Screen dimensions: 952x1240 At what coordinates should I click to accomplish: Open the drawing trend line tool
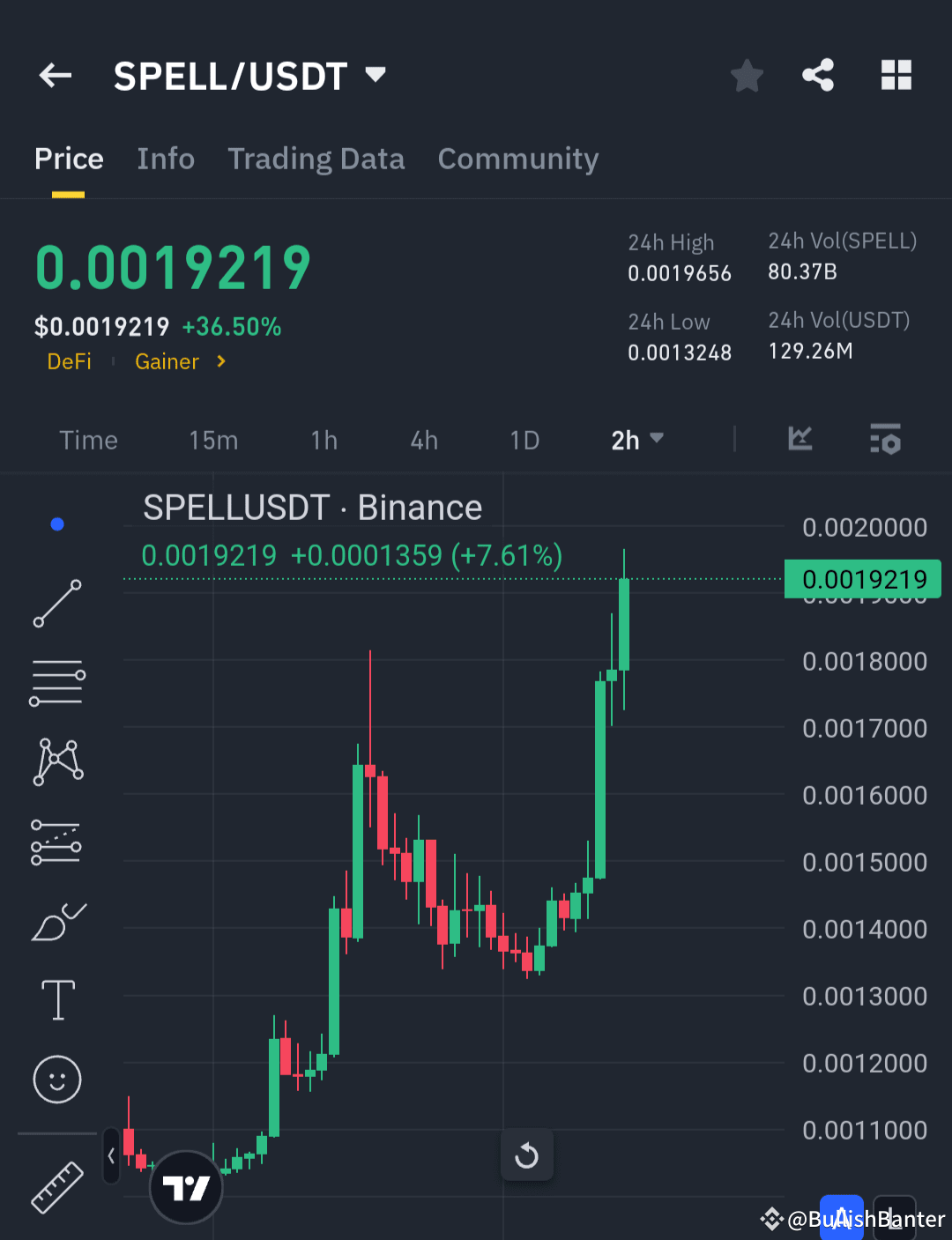click(x=56, y=603)
